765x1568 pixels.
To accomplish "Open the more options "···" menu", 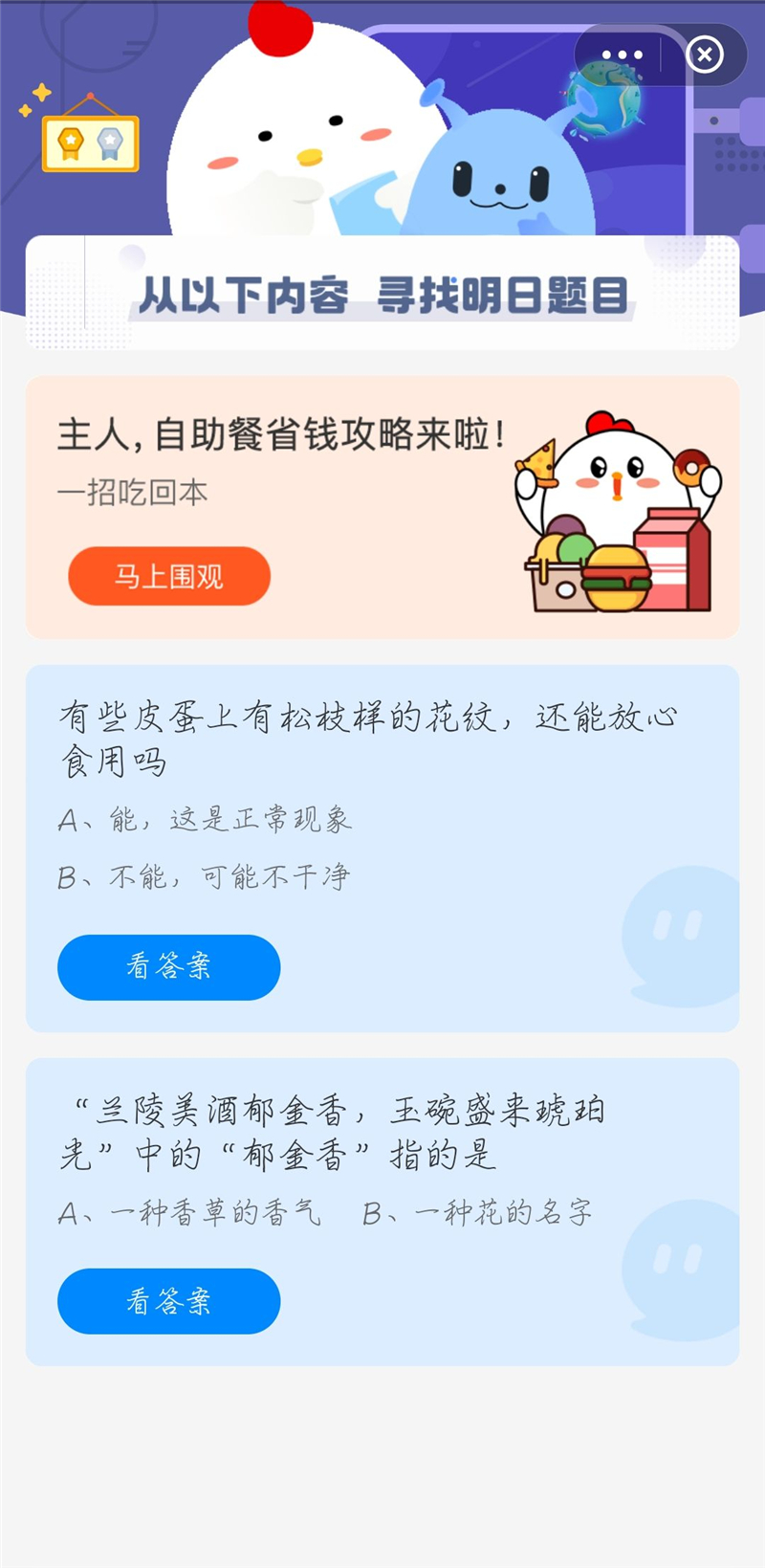I will [x=621, y=55].
